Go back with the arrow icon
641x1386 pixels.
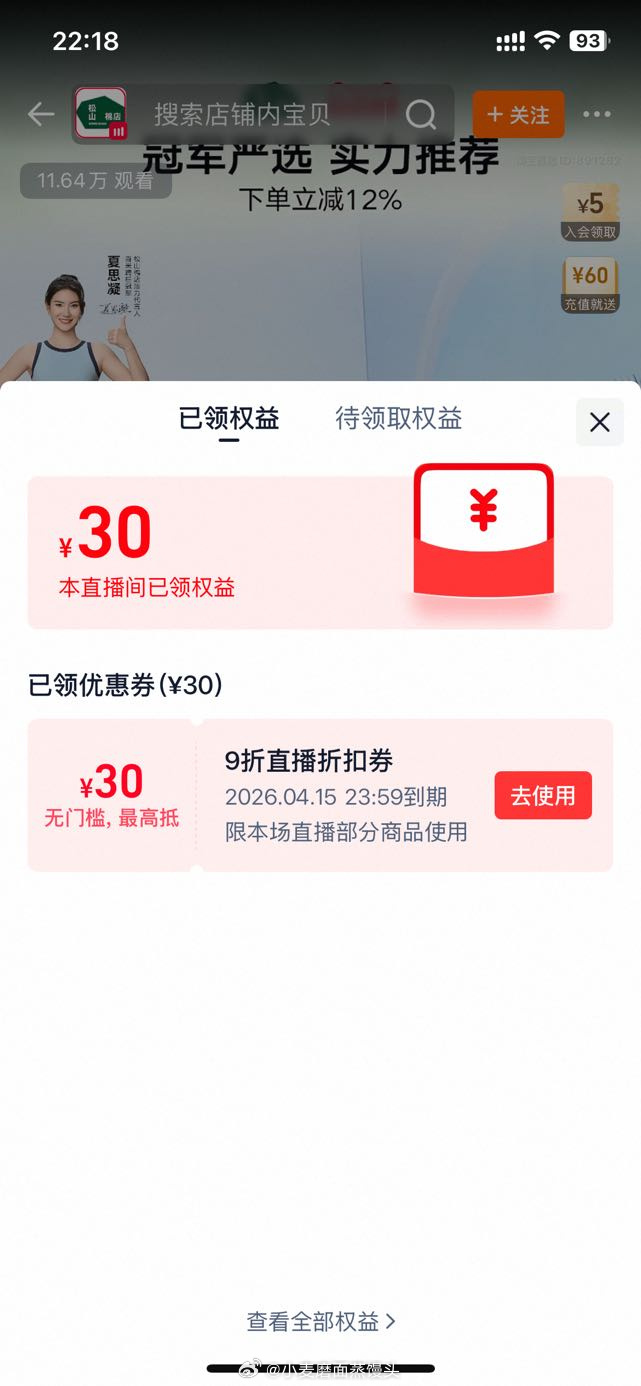pyautogui.click(x=41, y=115)
